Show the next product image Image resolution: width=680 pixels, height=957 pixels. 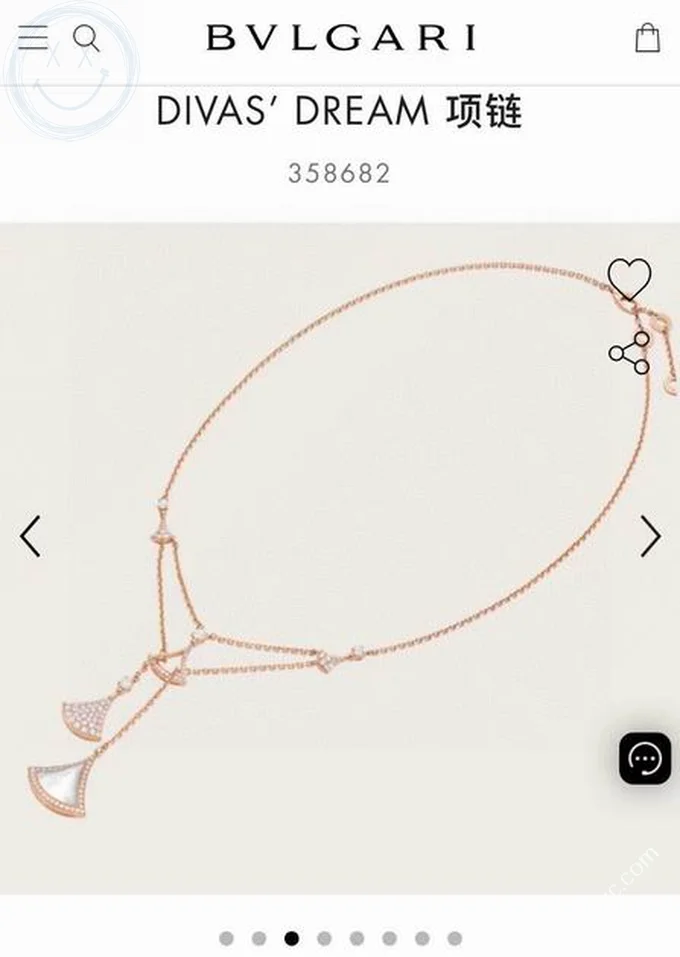650,536
